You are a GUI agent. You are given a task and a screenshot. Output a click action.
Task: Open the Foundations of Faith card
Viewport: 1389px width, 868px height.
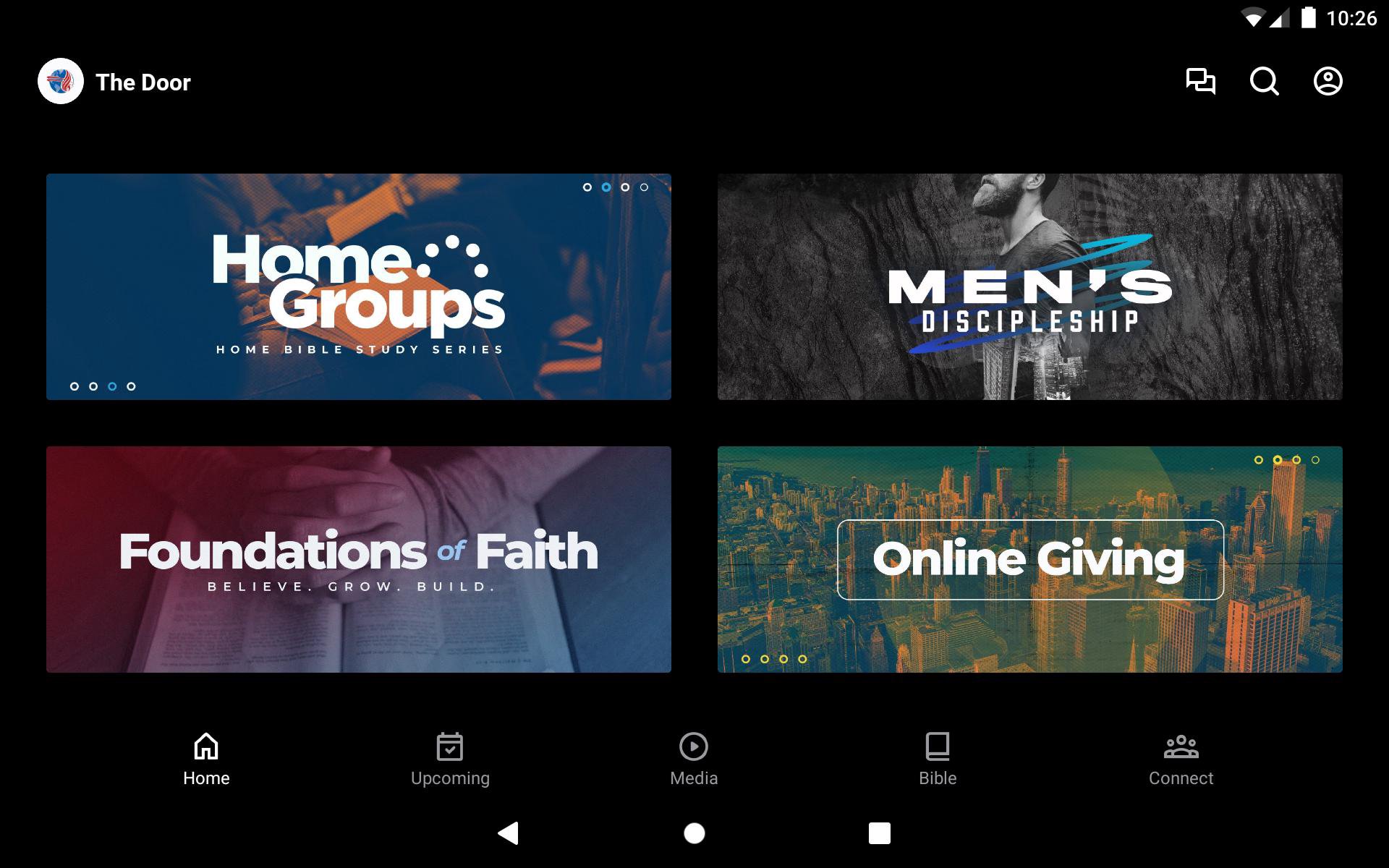pos(358,559)
